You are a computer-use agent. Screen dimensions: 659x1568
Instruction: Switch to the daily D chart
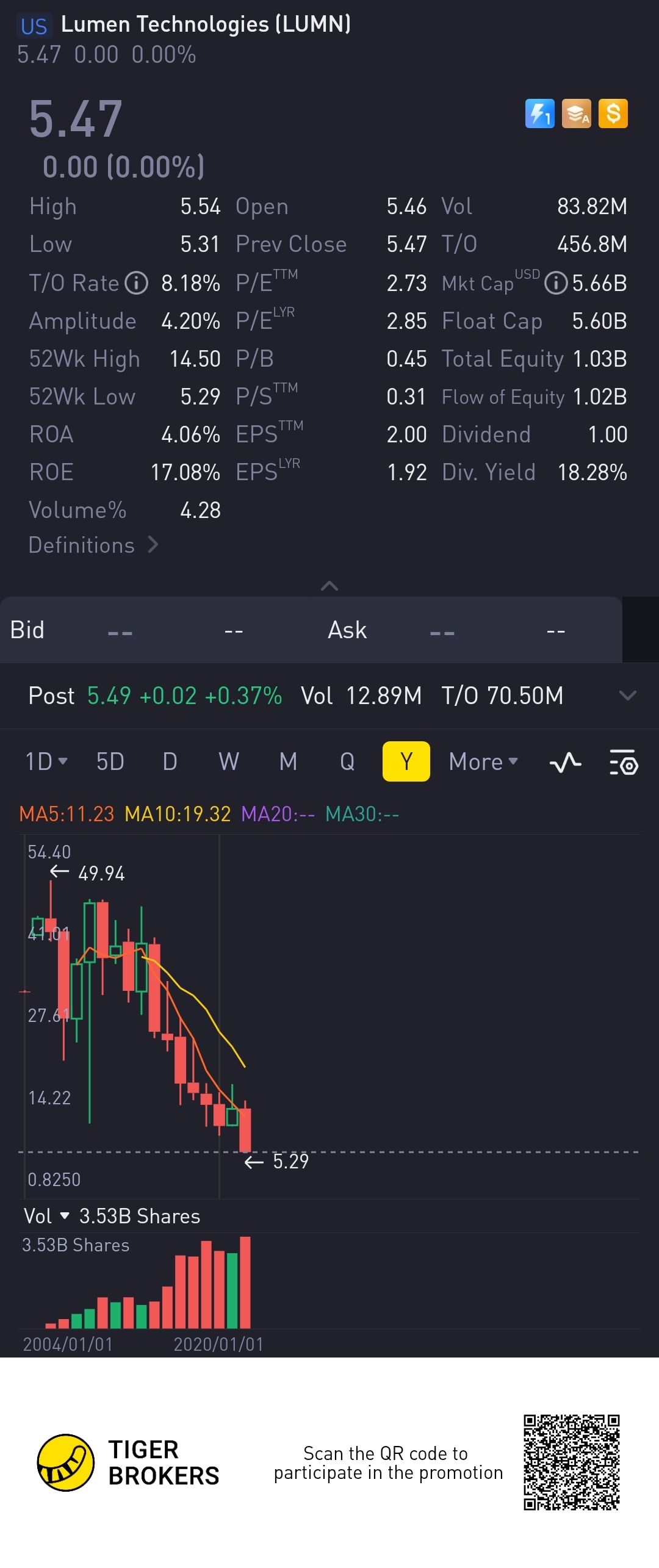coord(170,761)
